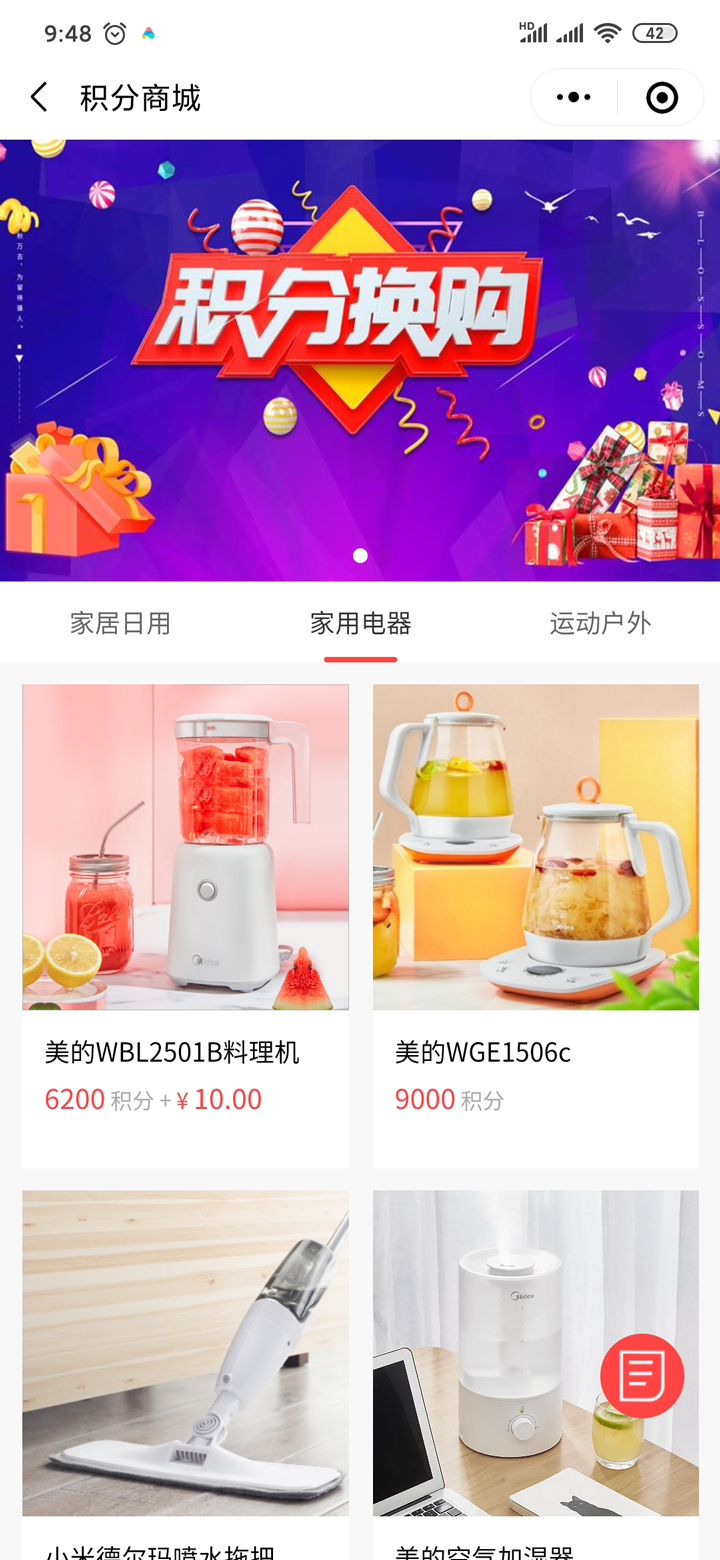720x1560 pixels.
Task: Switch to the 运动户外 tab
Action: tap(600, 622)
